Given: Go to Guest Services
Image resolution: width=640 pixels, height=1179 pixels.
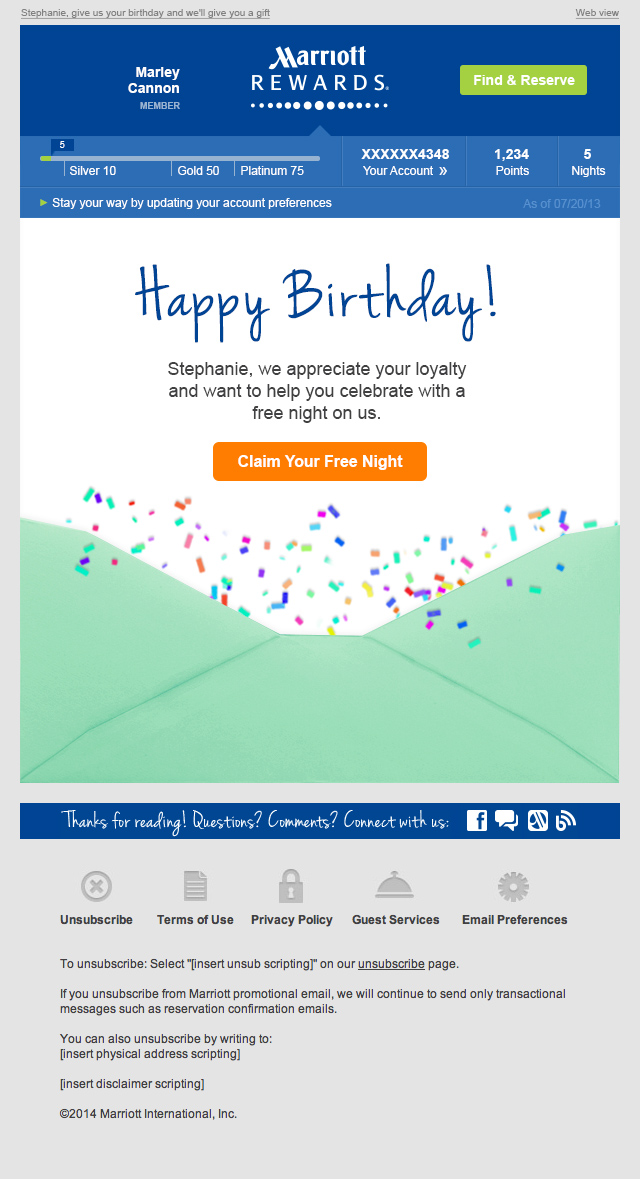Looking at the screenshot, I should (x=395, y=899).
